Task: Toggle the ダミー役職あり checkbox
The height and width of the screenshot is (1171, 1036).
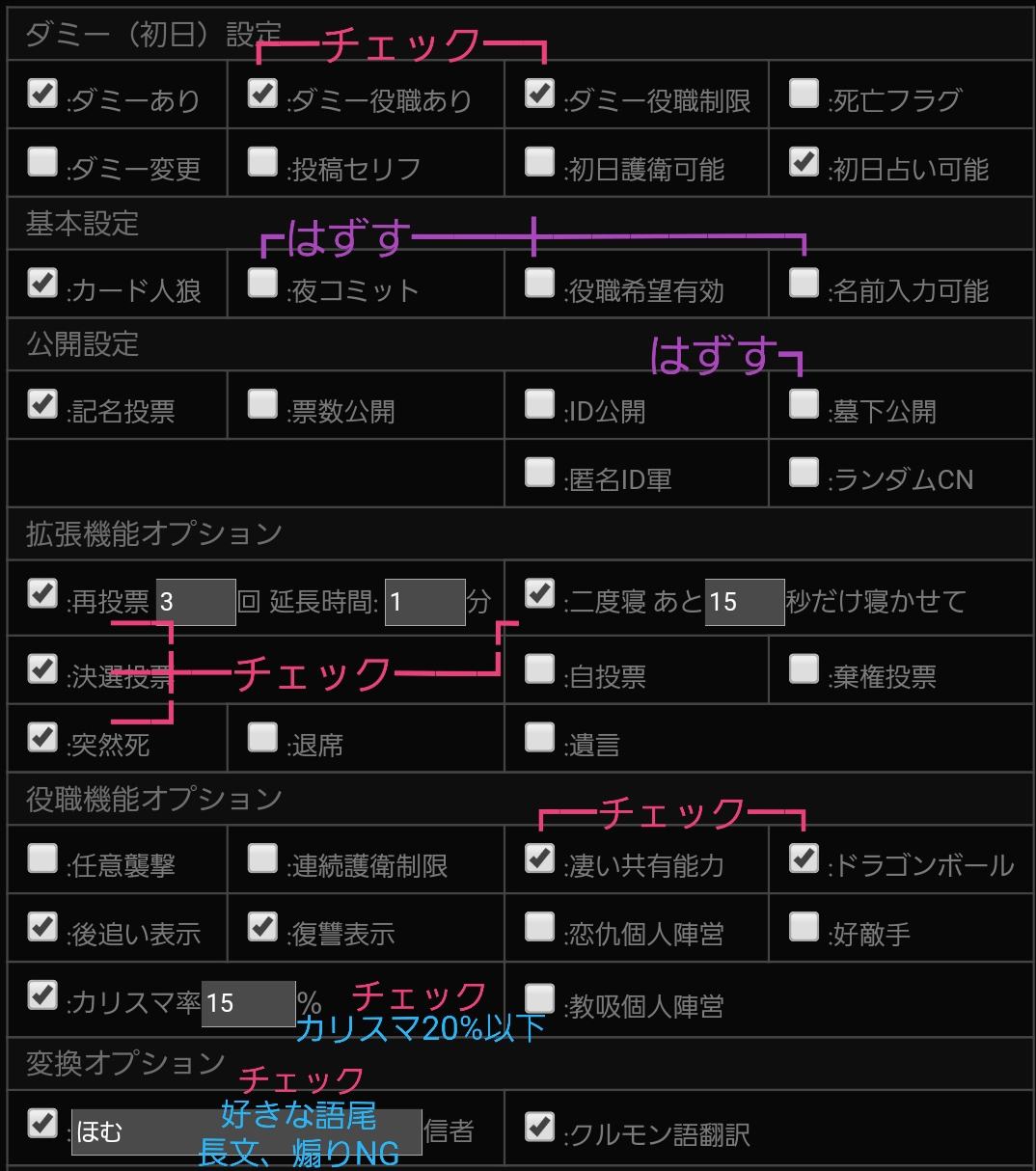Action: 262,93
